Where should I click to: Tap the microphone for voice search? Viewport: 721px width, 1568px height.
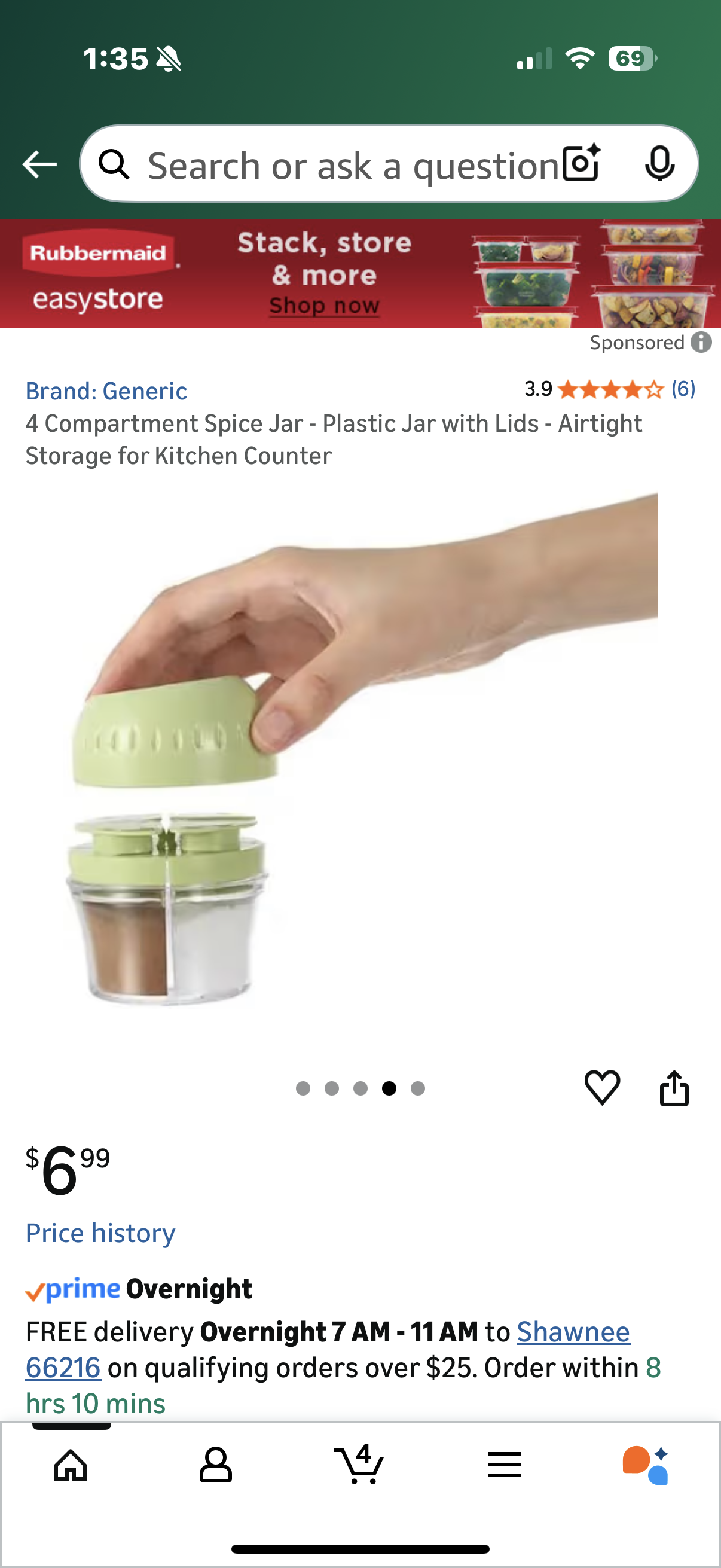[661, 163]
